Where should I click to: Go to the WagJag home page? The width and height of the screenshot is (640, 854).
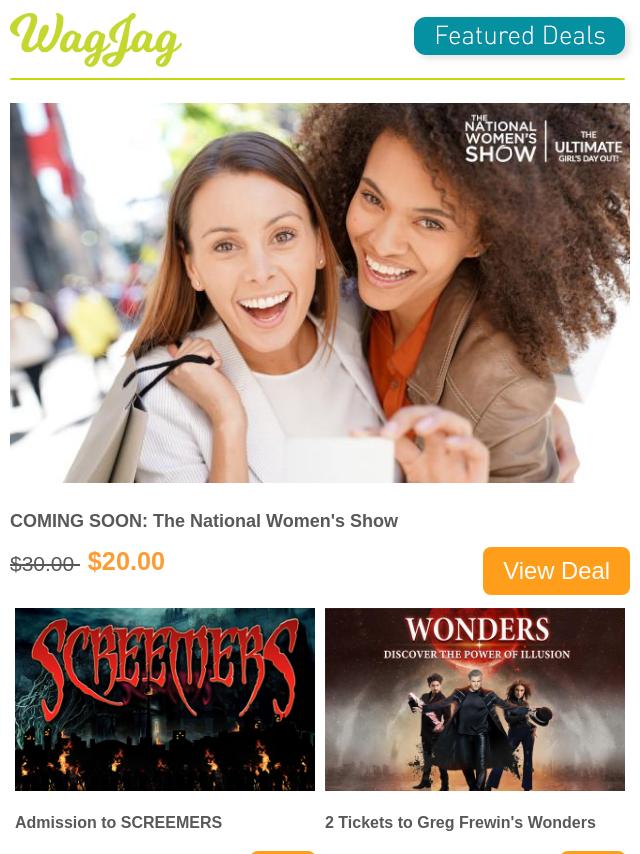coord(96,40)
